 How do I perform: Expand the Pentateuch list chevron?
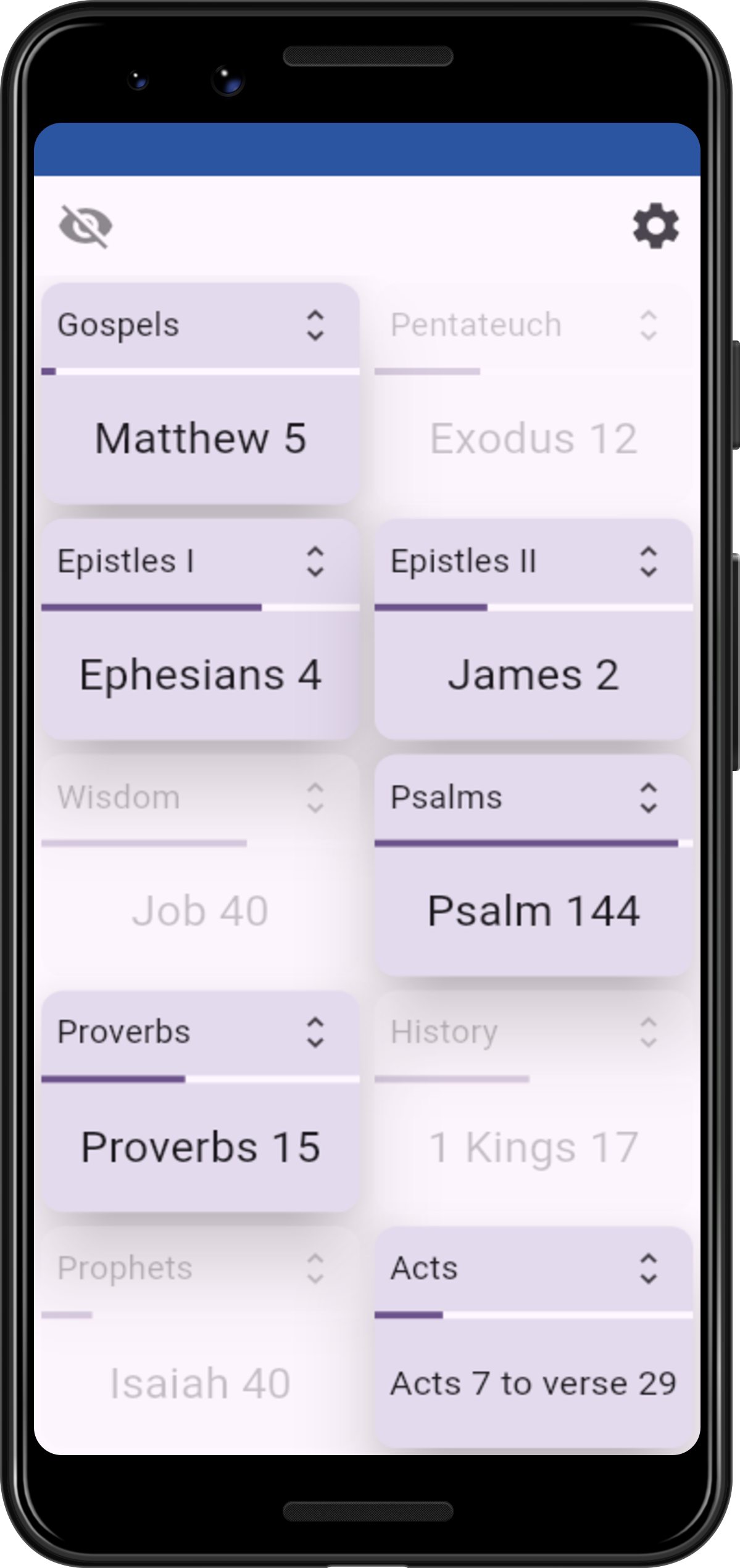pos(648,325)
